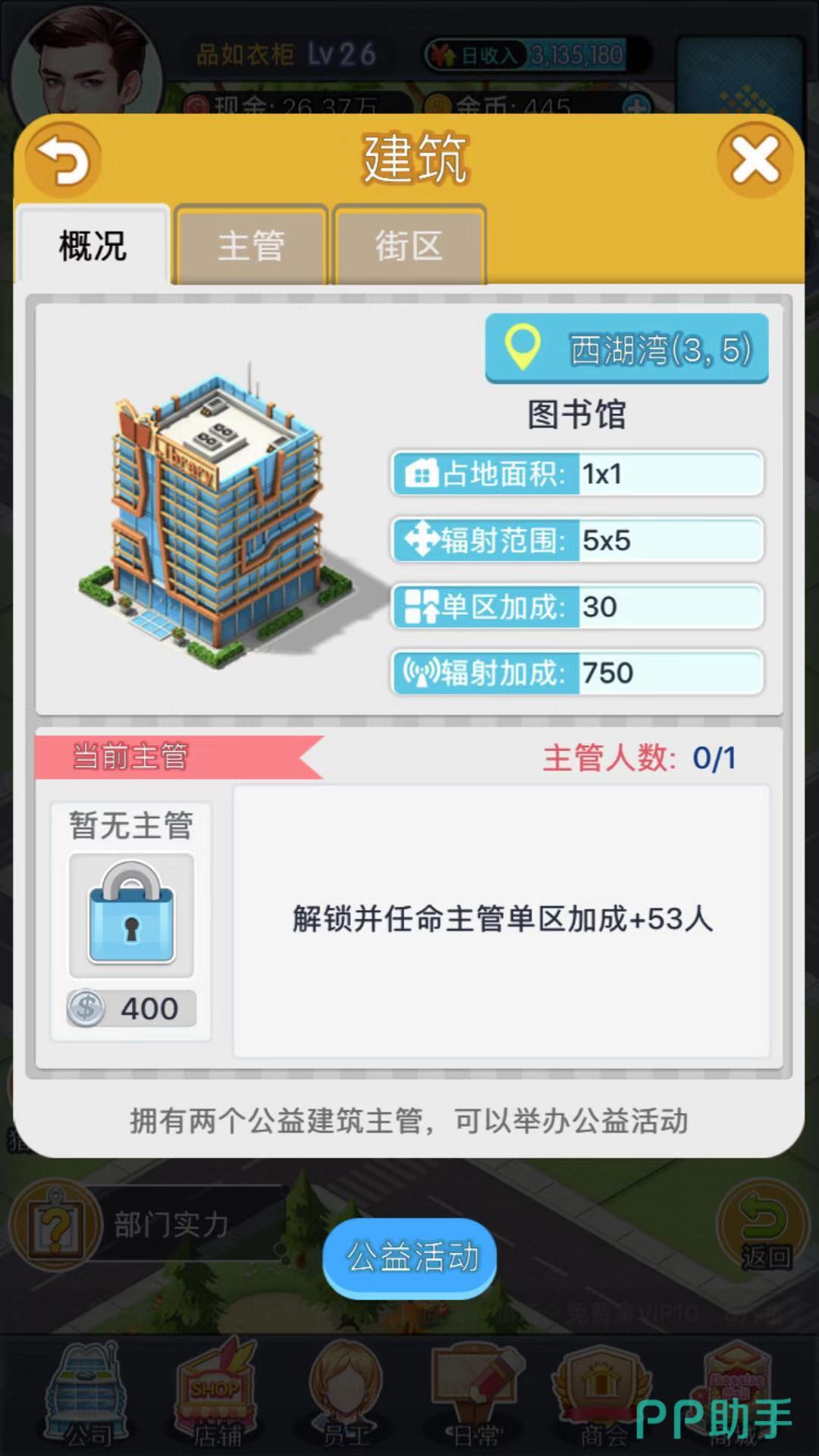Close the 建筑 dialog
Viewport: 819px width, 1456px height.
(x=755, y=160)
